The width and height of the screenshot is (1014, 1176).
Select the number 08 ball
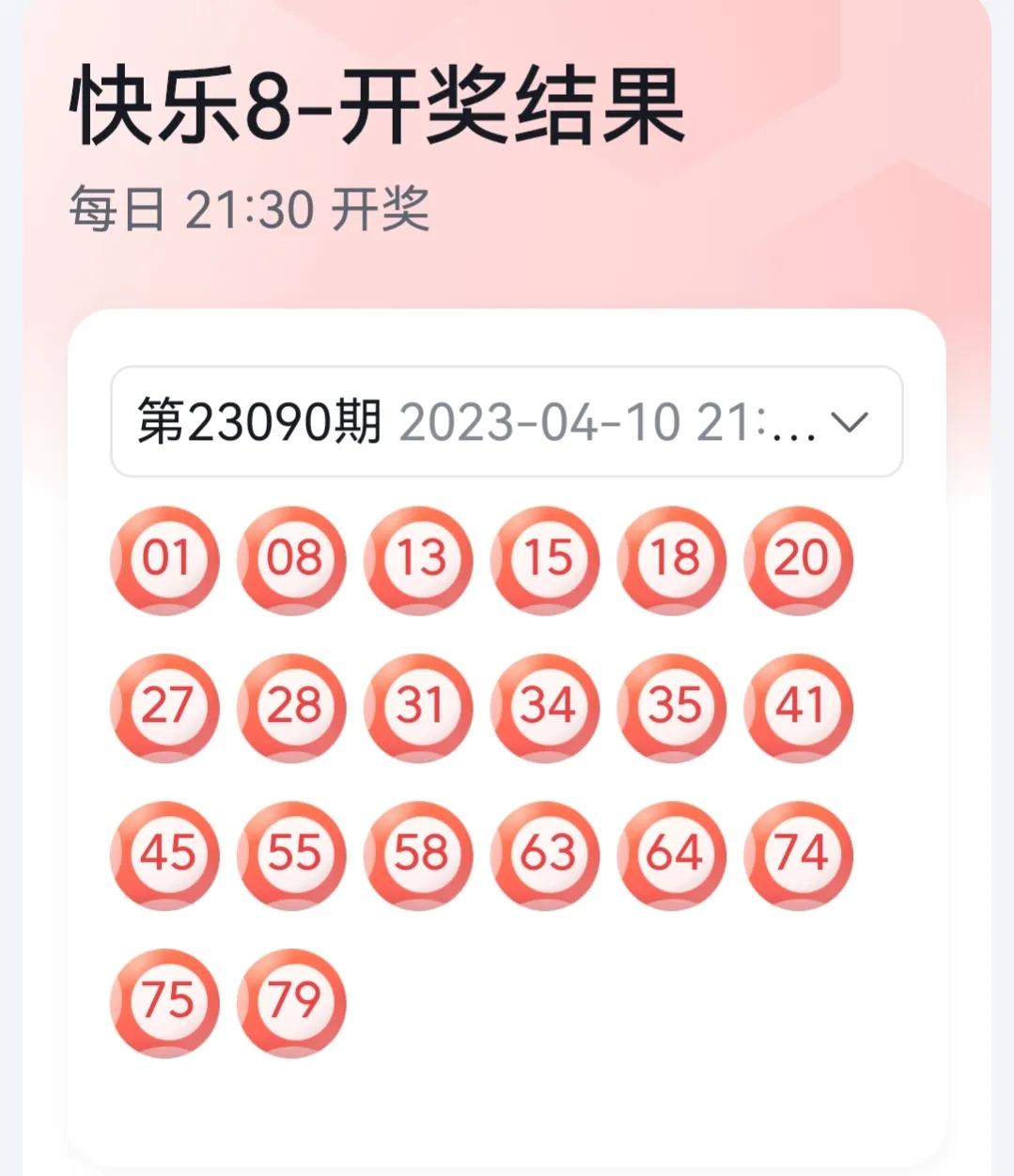291,560
